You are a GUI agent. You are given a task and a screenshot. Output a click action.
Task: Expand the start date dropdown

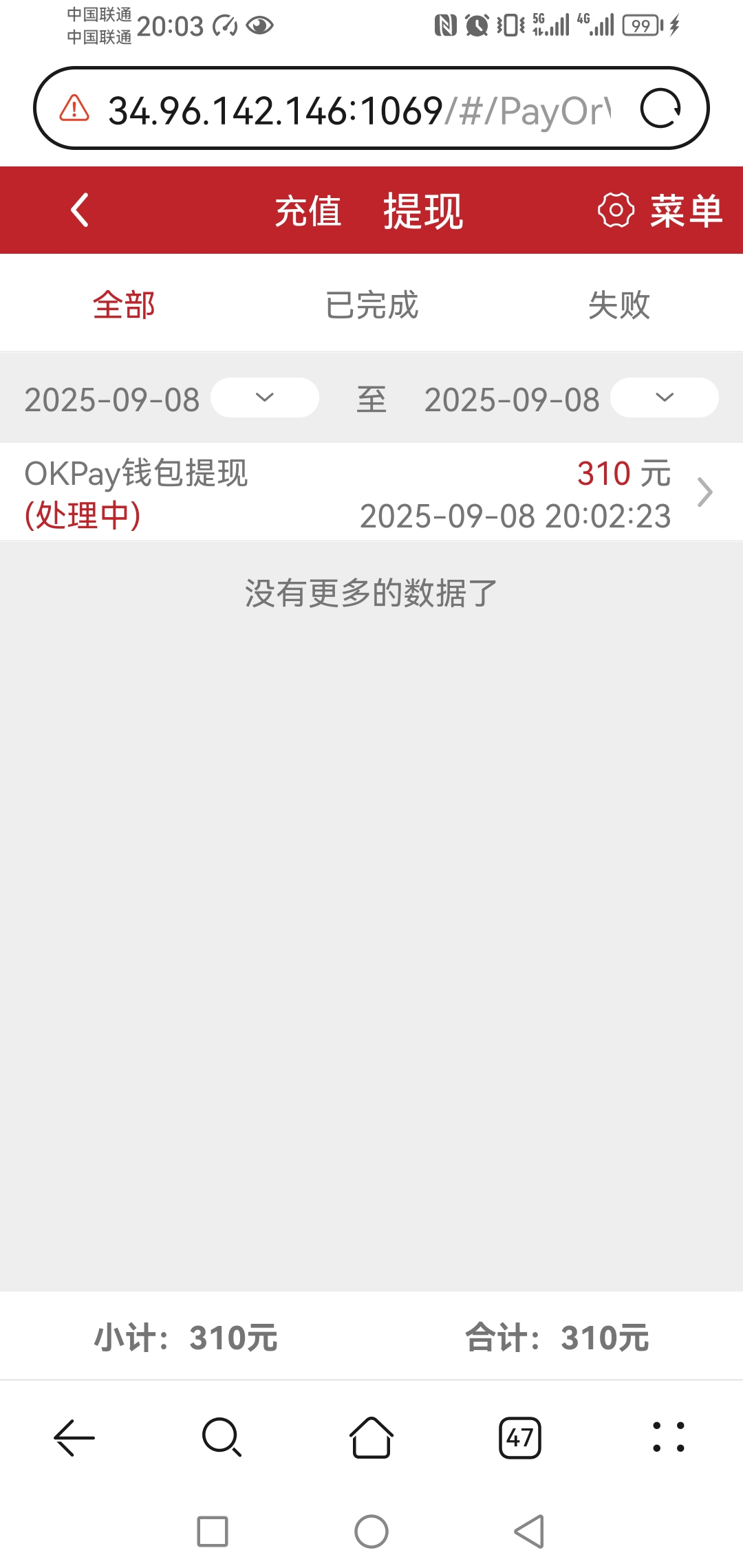[265, 398]
